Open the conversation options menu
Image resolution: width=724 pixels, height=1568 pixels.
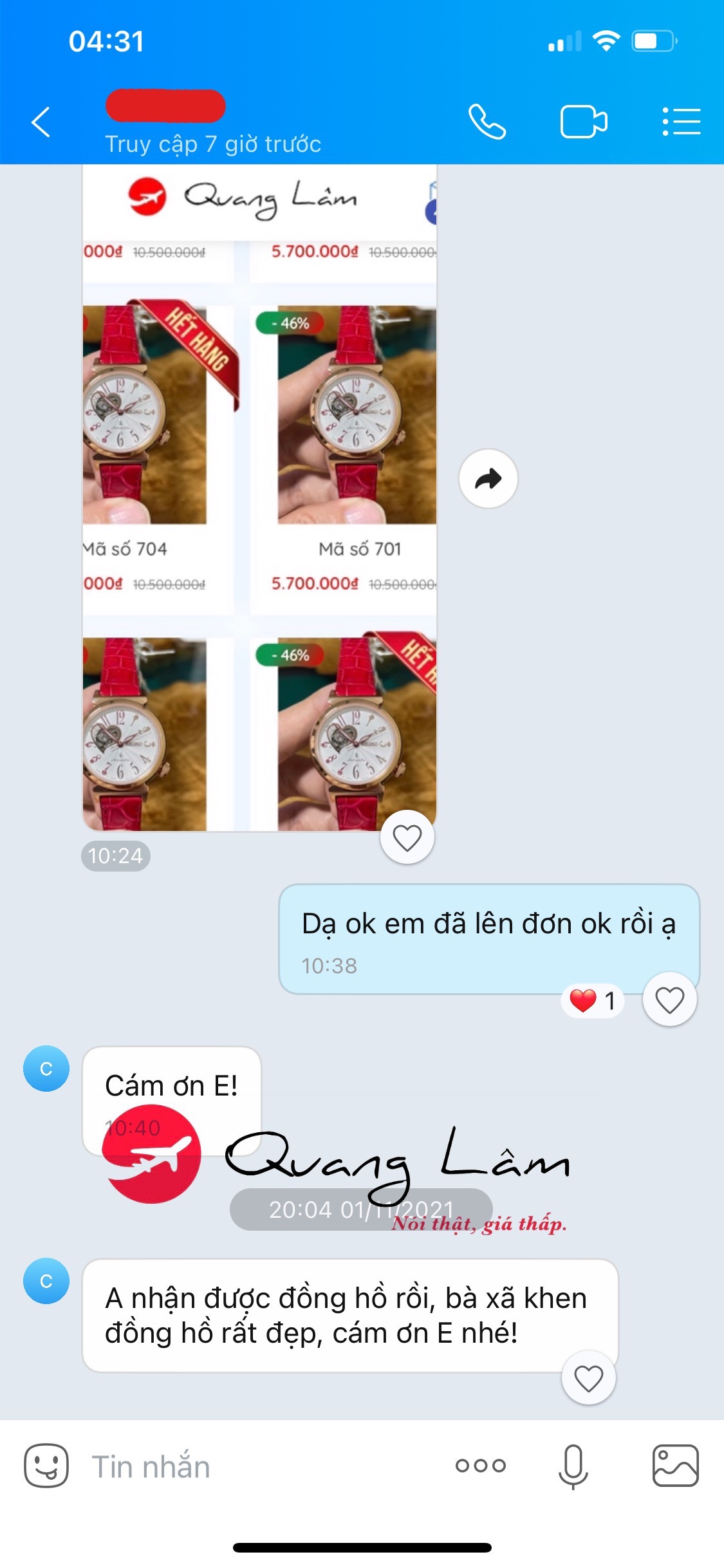[x=682, y=122]
